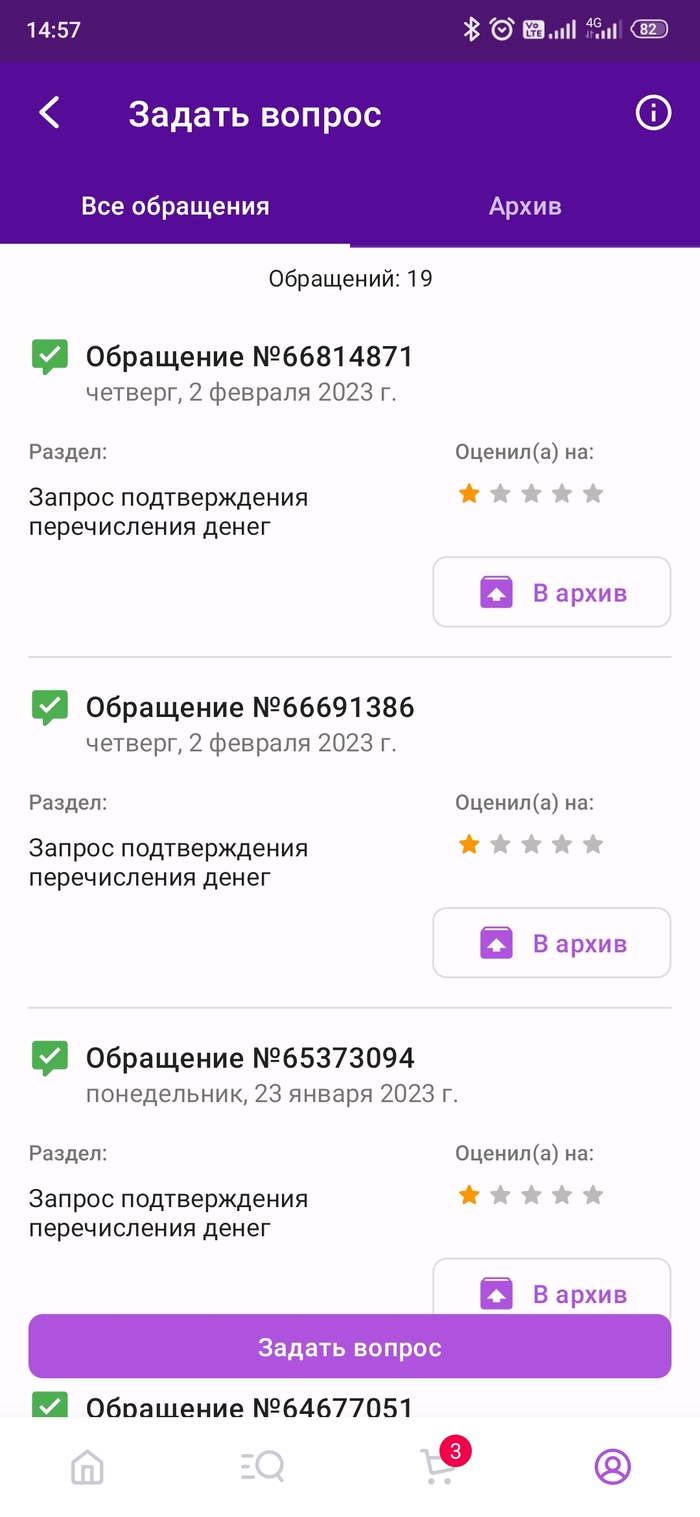This screenshot has width=700, height=1517.
Task: Tap the Задать вопрос button
Action: click(x=349, y=1347)
